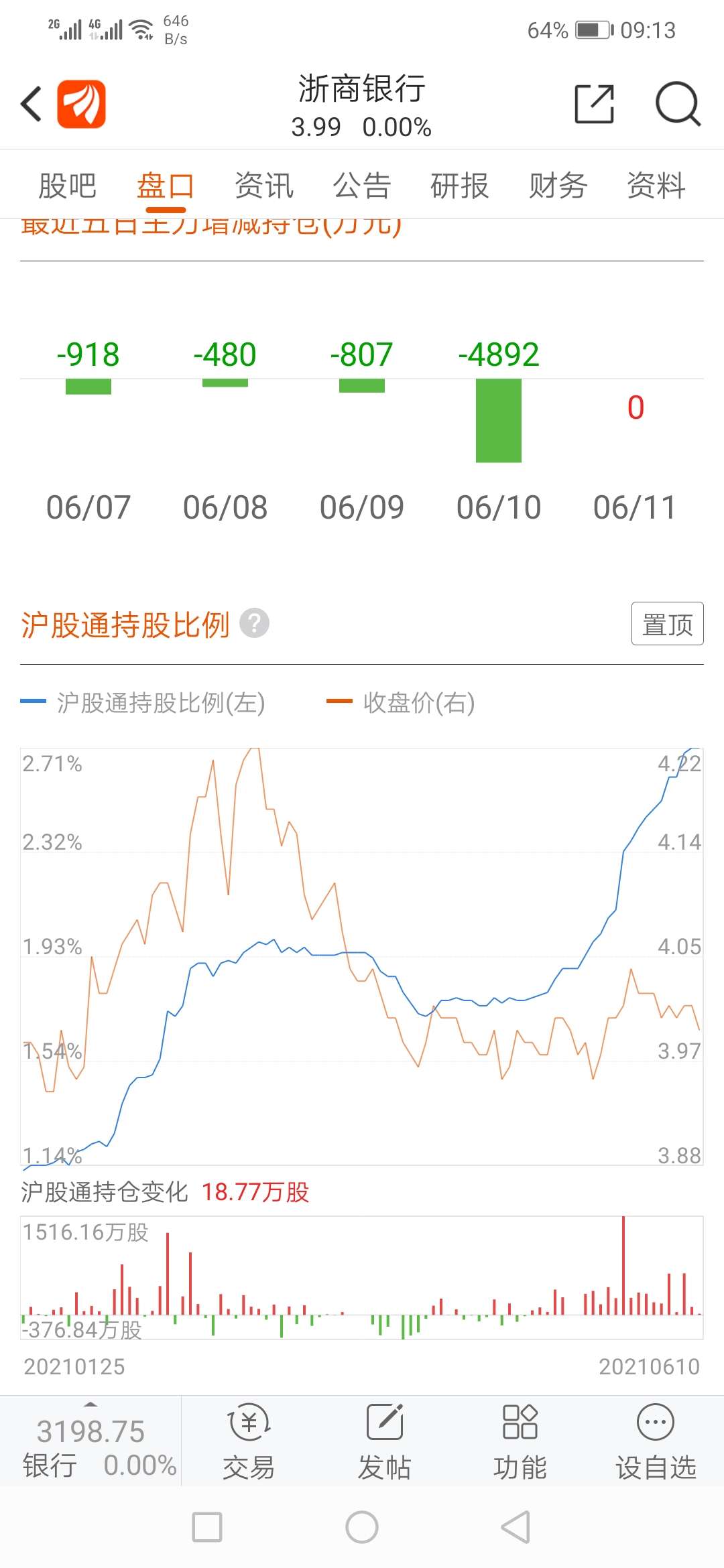Tap the 置顶 pin button
The height and width of the screenshot is (1568, 724).
pos(667,623)
